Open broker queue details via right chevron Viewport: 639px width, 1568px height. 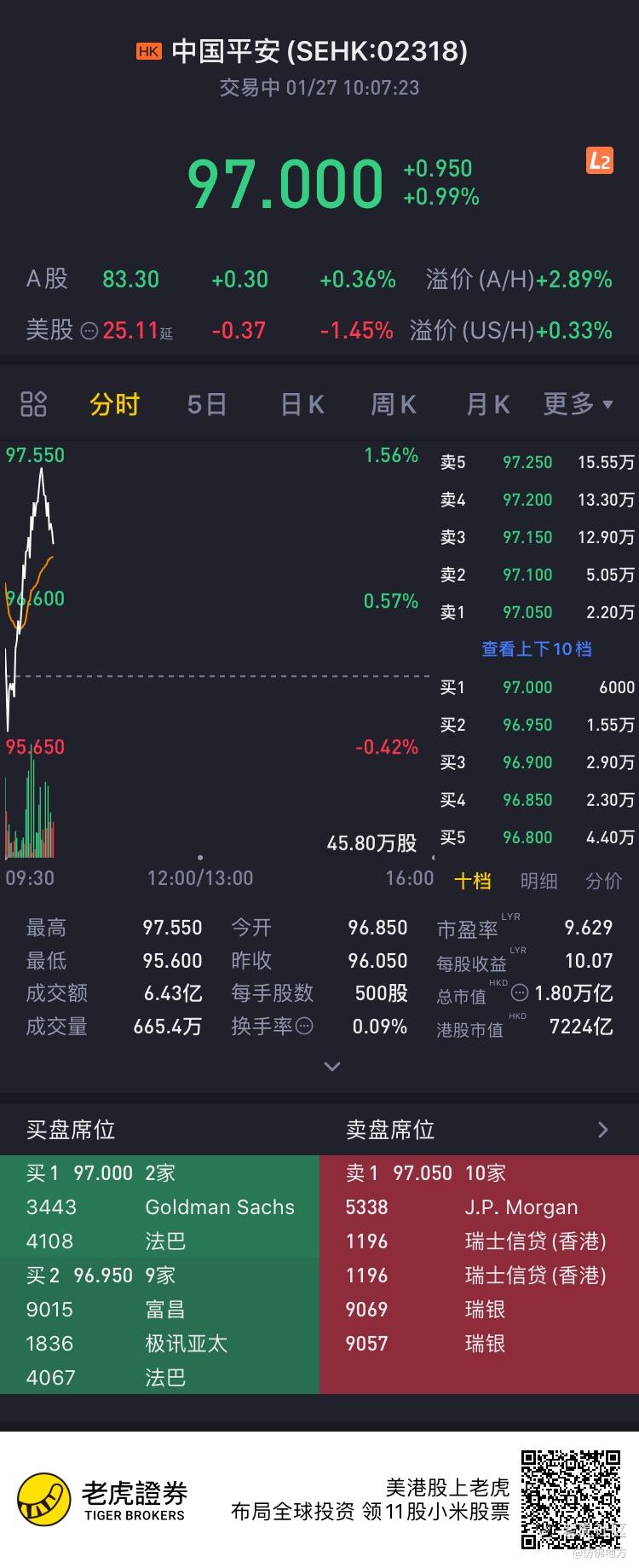point(603,1130)
